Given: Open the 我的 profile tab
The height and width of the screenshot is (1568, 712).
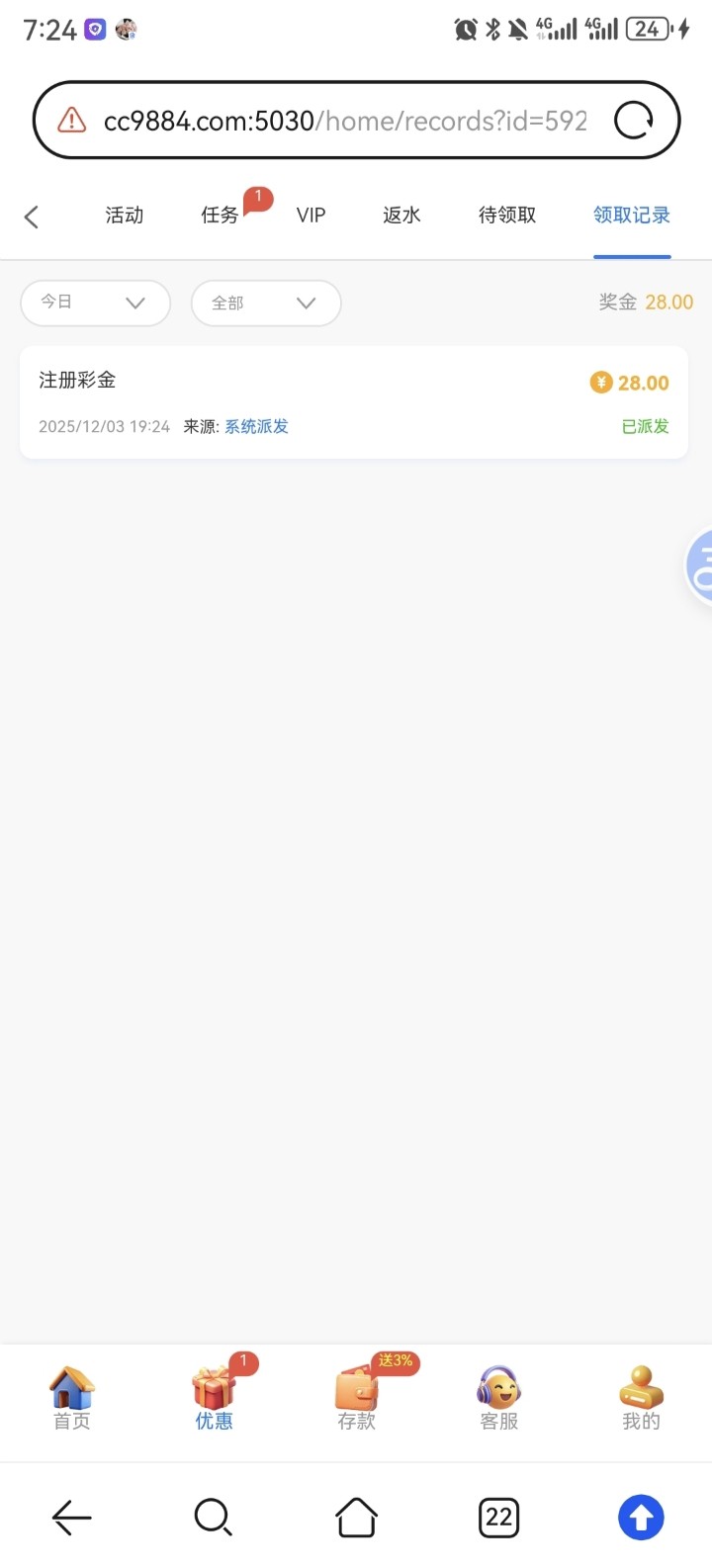Looking at the screenshot, I should [x=641, y=1398].
